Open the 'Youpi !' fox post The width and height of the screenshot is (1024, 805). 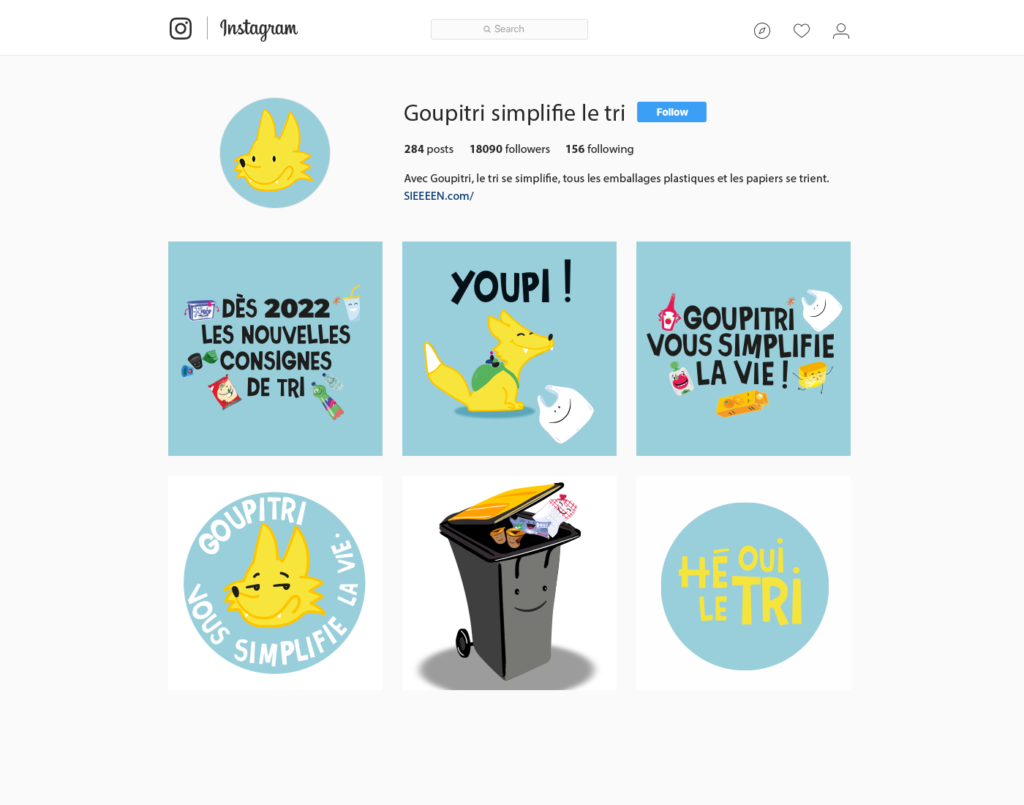(509, 348)
